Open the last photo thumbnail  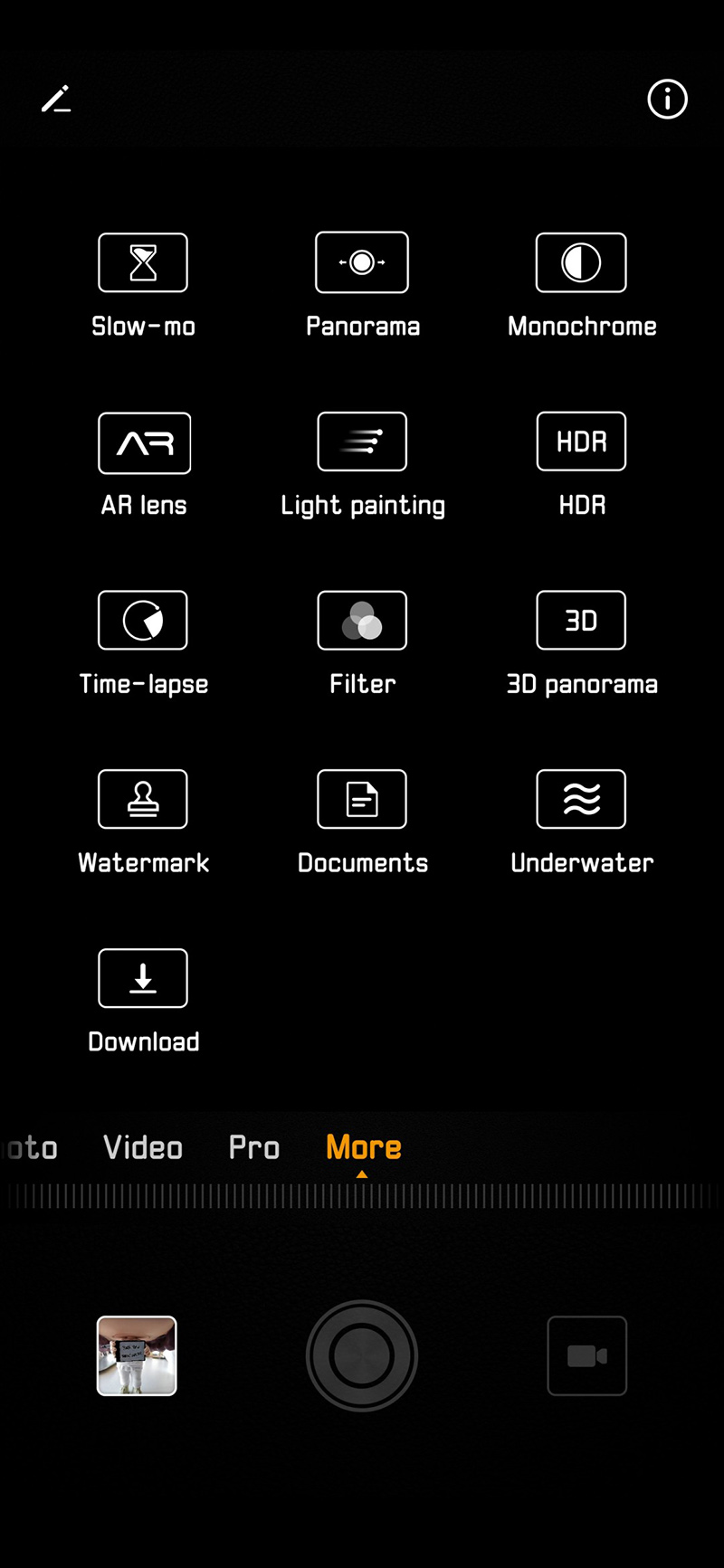pyautogui.click(x=137, y=1355)
